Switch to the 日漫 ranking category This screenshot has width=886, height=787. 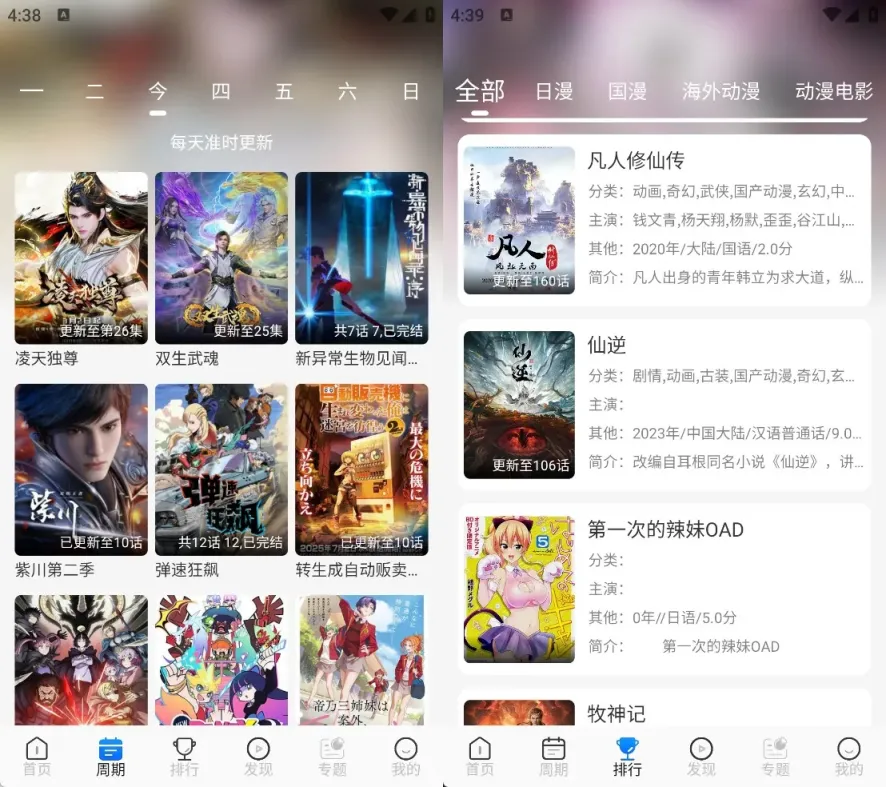coord(554,91)
